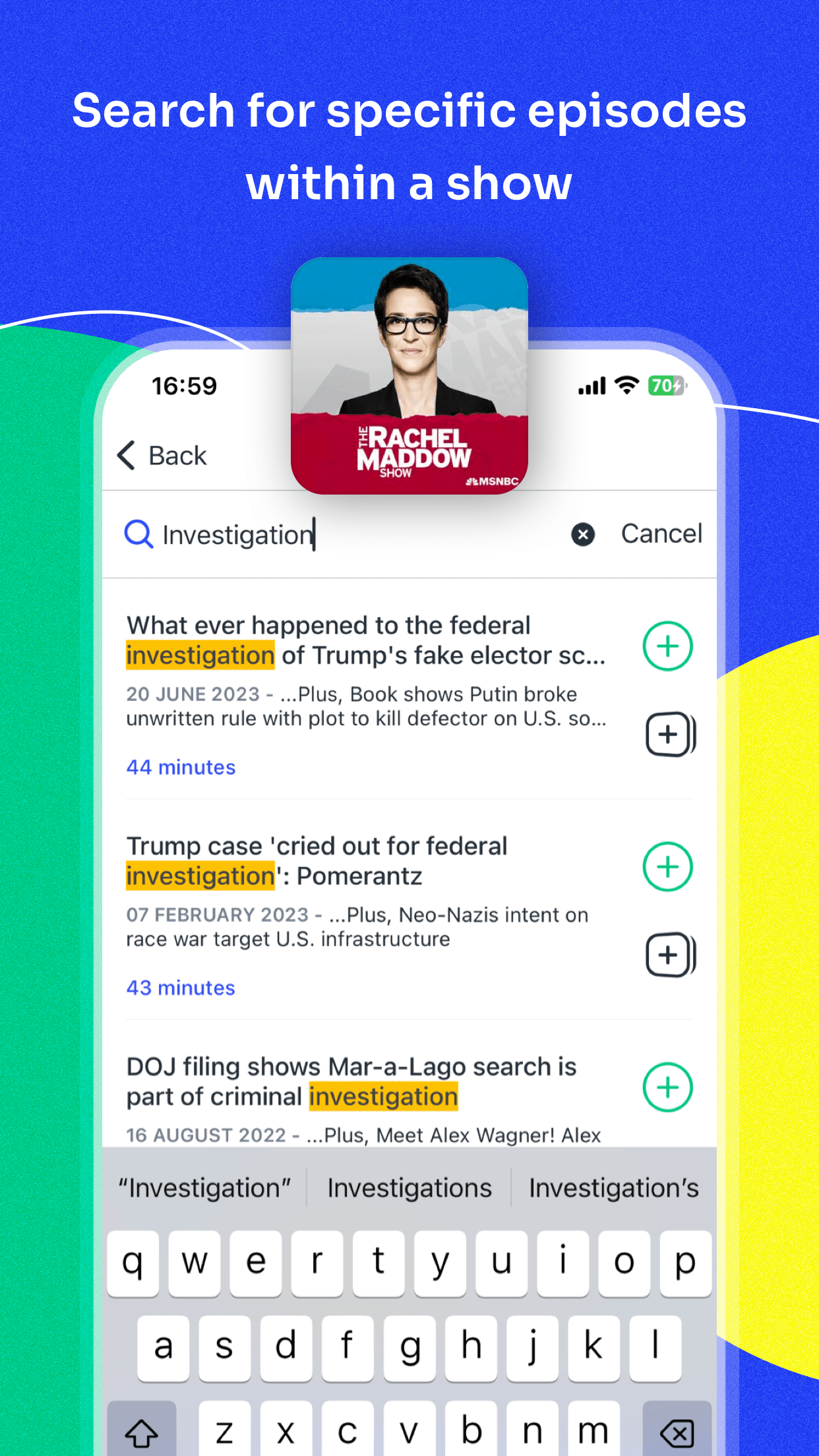Cancel the episode search
This screenshot has width=819, height=1456.
661,534
